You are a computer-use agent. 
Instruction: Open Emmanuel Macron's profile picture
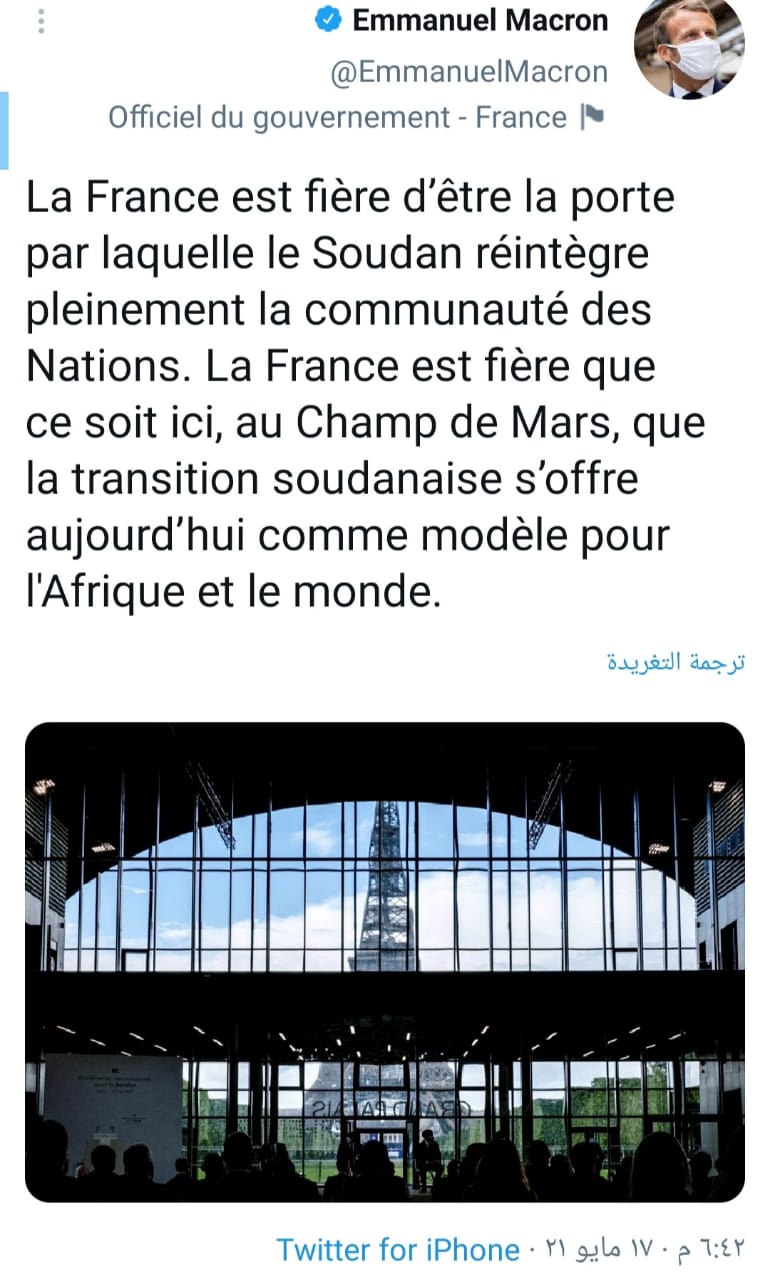coord(689,49)
